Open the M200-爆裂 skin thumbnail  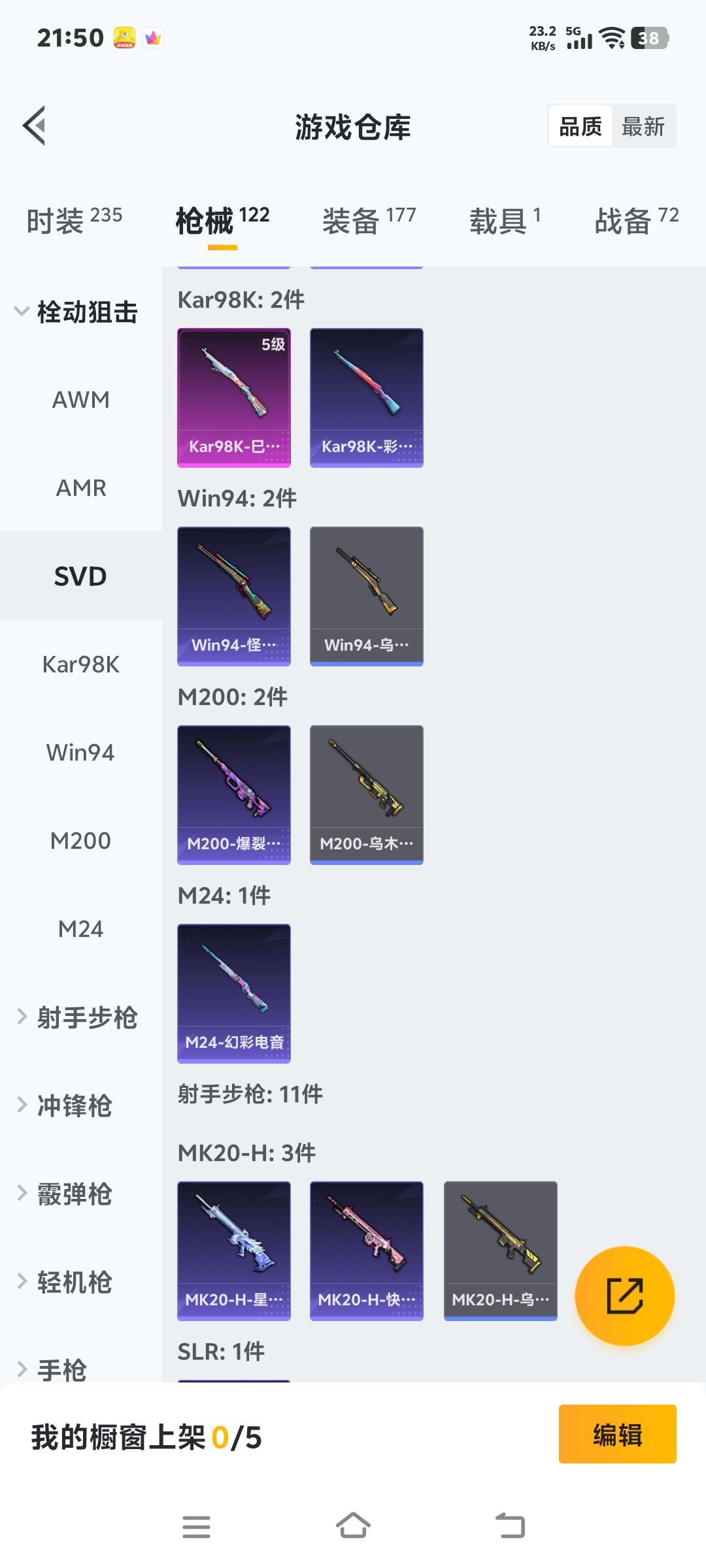(233, 794)
